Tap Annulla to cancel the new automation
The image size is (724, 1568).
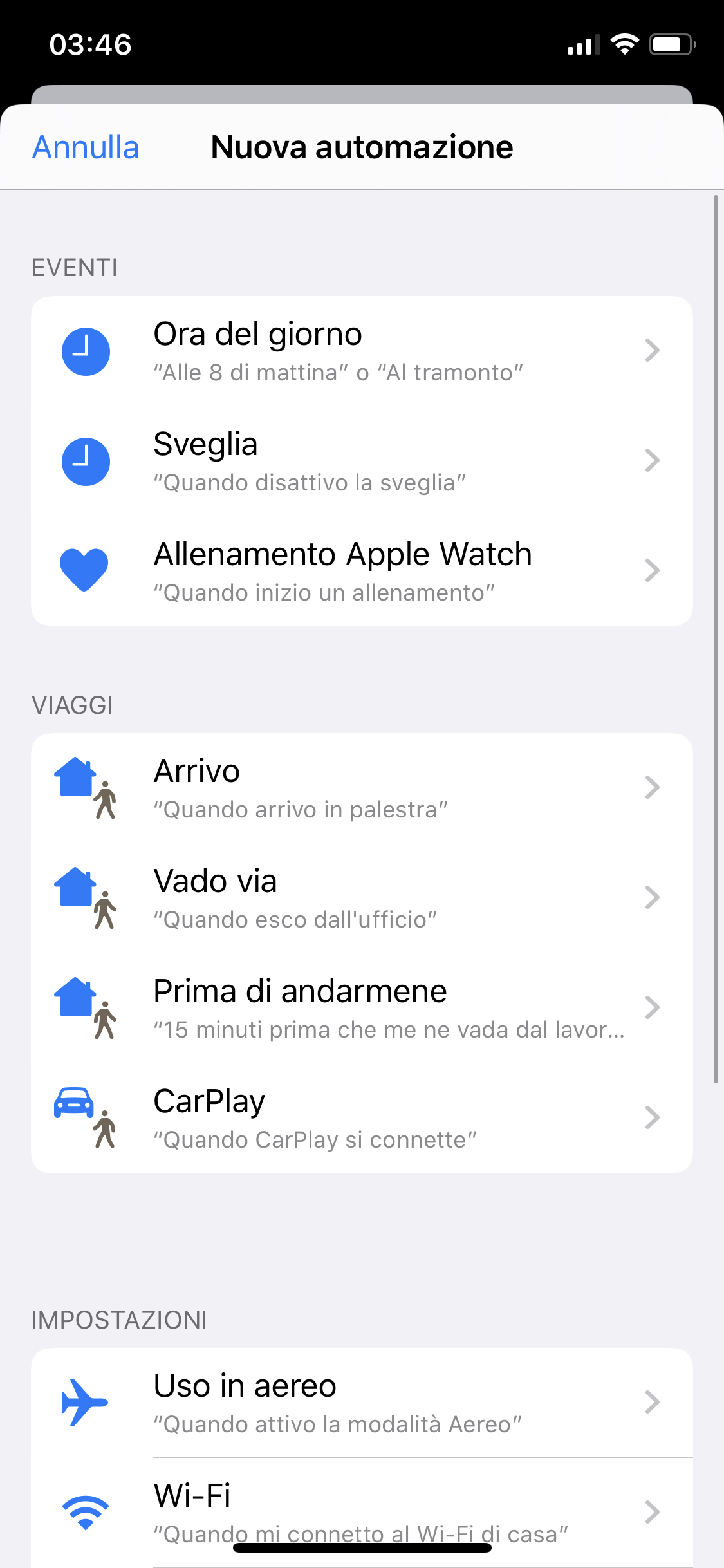pos(86,147)
